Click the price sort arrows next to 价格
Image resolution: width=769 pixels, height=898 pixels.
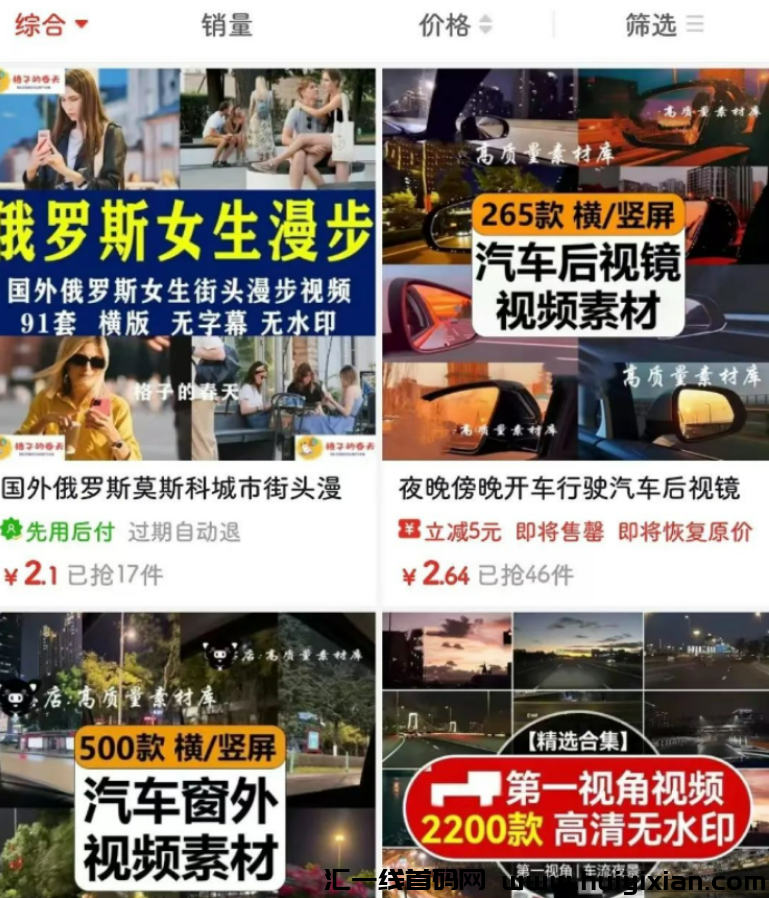point(487,26)
